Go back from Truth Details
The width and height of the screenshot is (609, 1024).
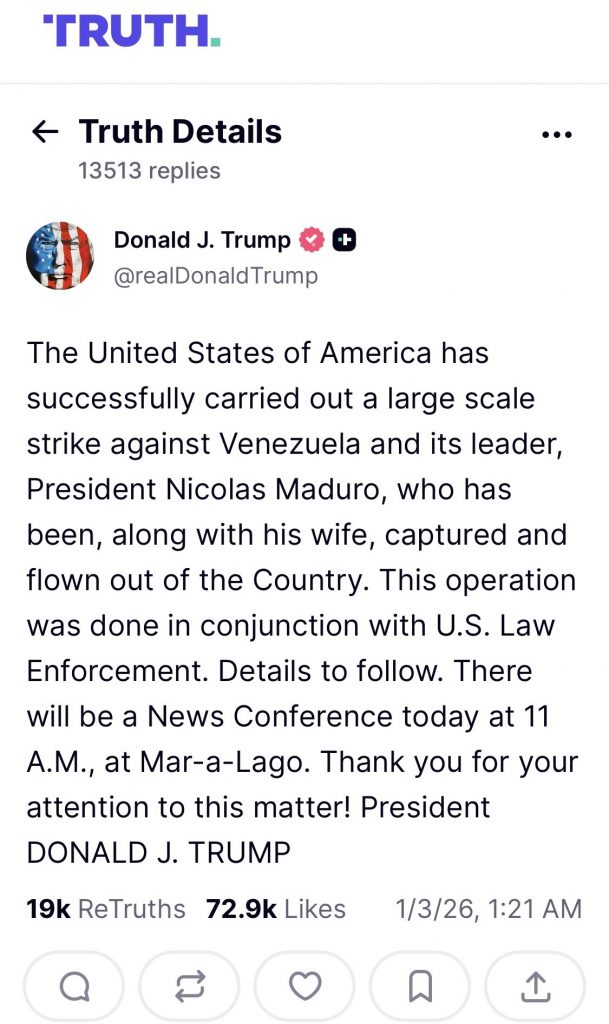pos(45,132)
